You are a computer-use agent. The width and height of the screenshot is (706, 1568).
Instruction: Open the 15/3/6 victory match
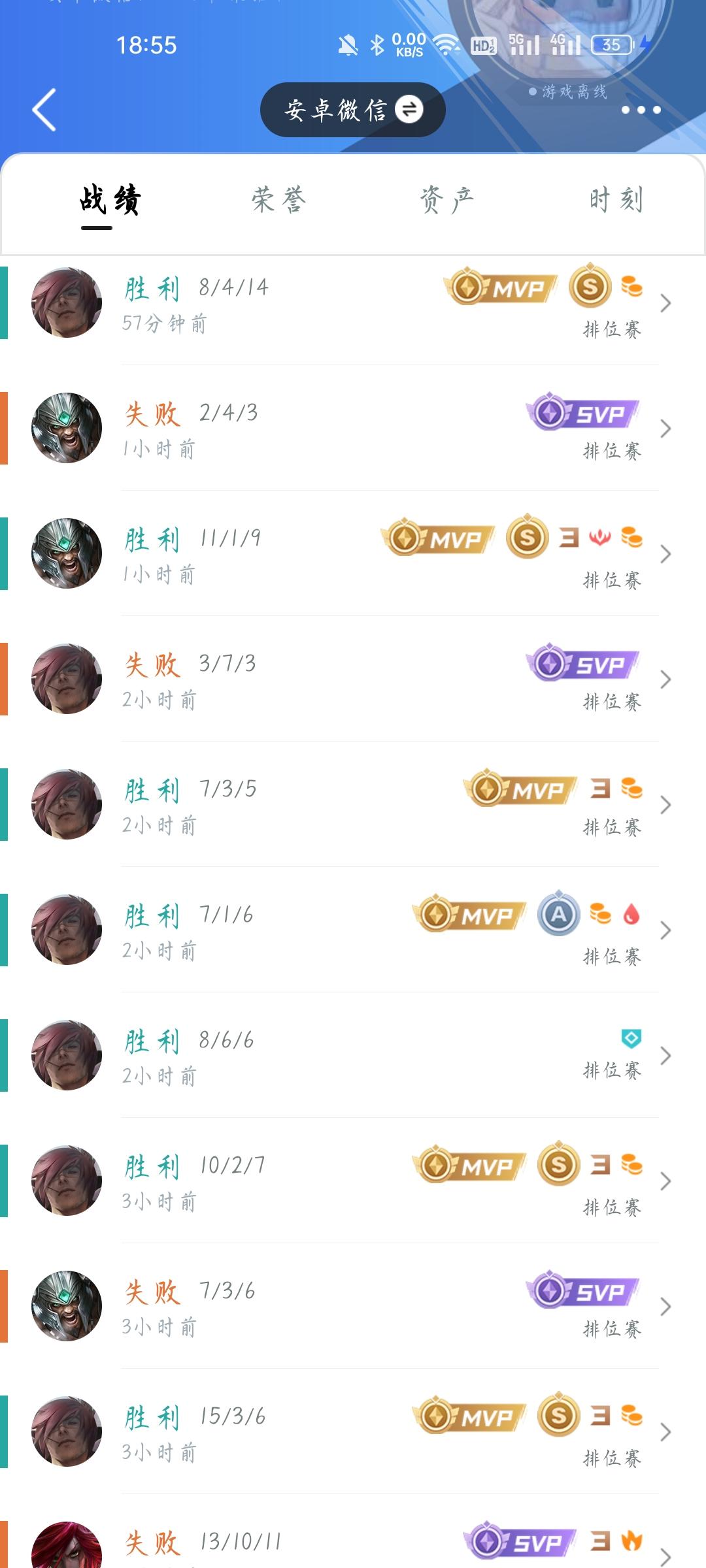tap(353, 1432)
